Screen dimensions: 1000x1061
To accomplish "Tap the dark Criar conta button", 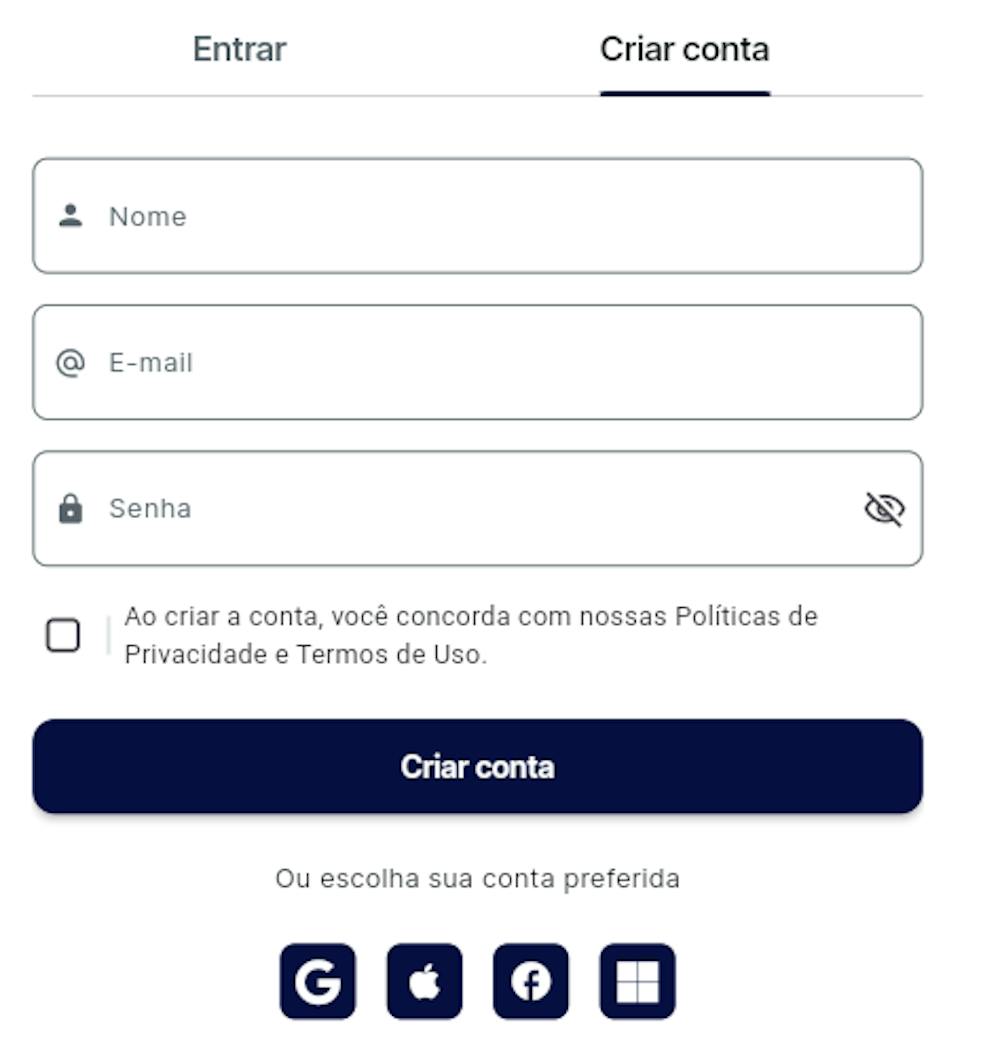I will coord(477,766).
